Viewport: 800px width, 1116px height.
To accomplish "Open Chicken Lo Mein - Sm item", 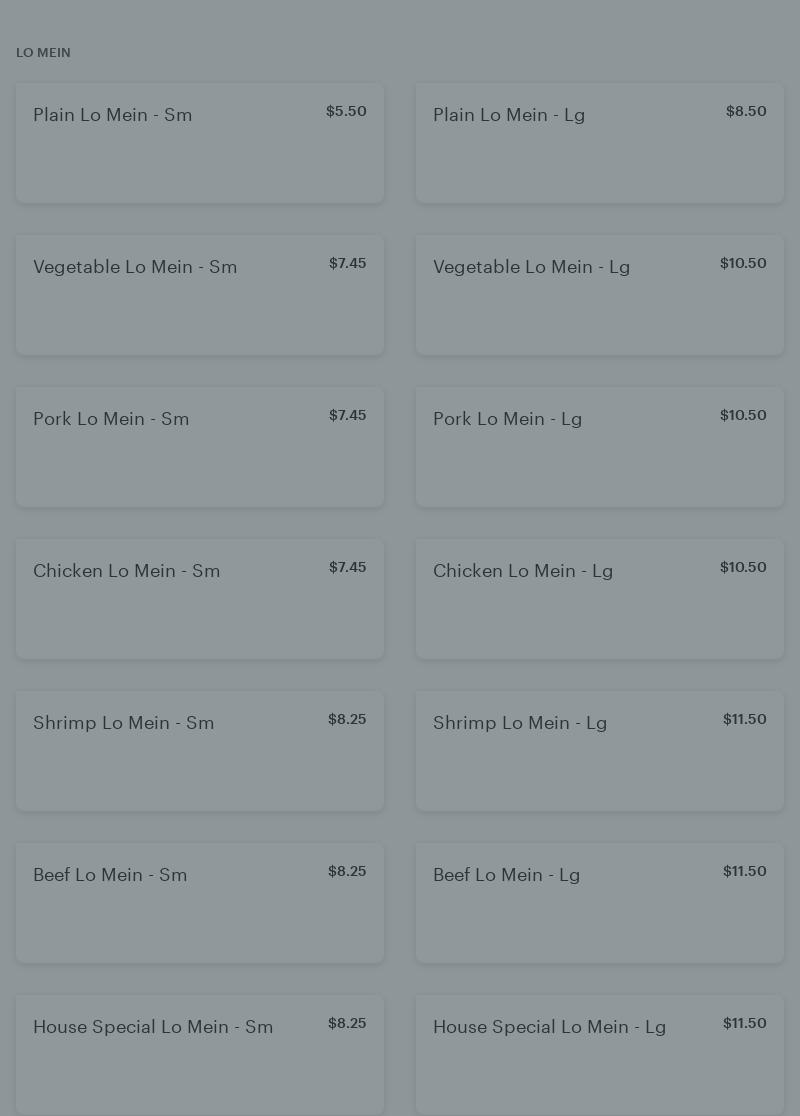I will tap(200, 599).
